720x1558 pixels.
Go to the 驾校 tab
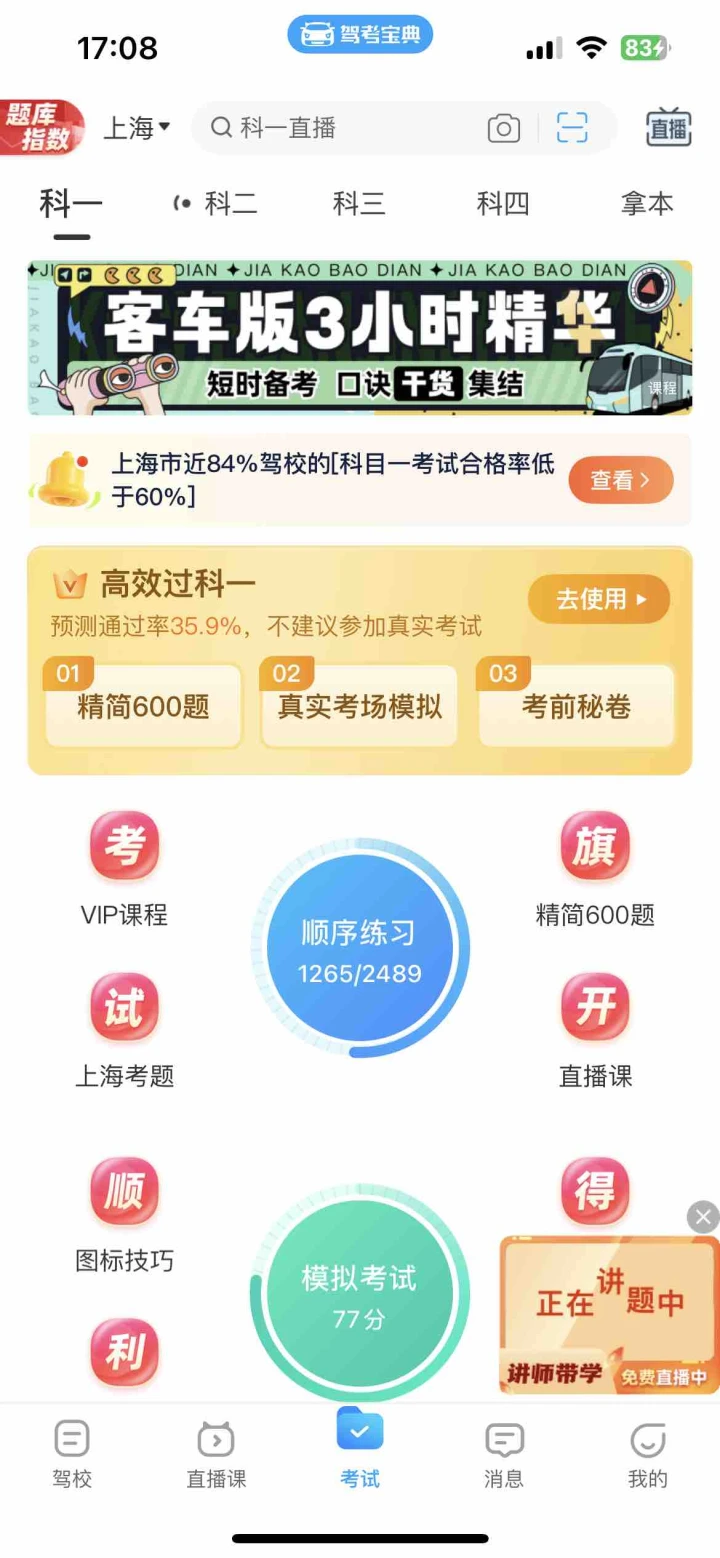pos(72,1454)
